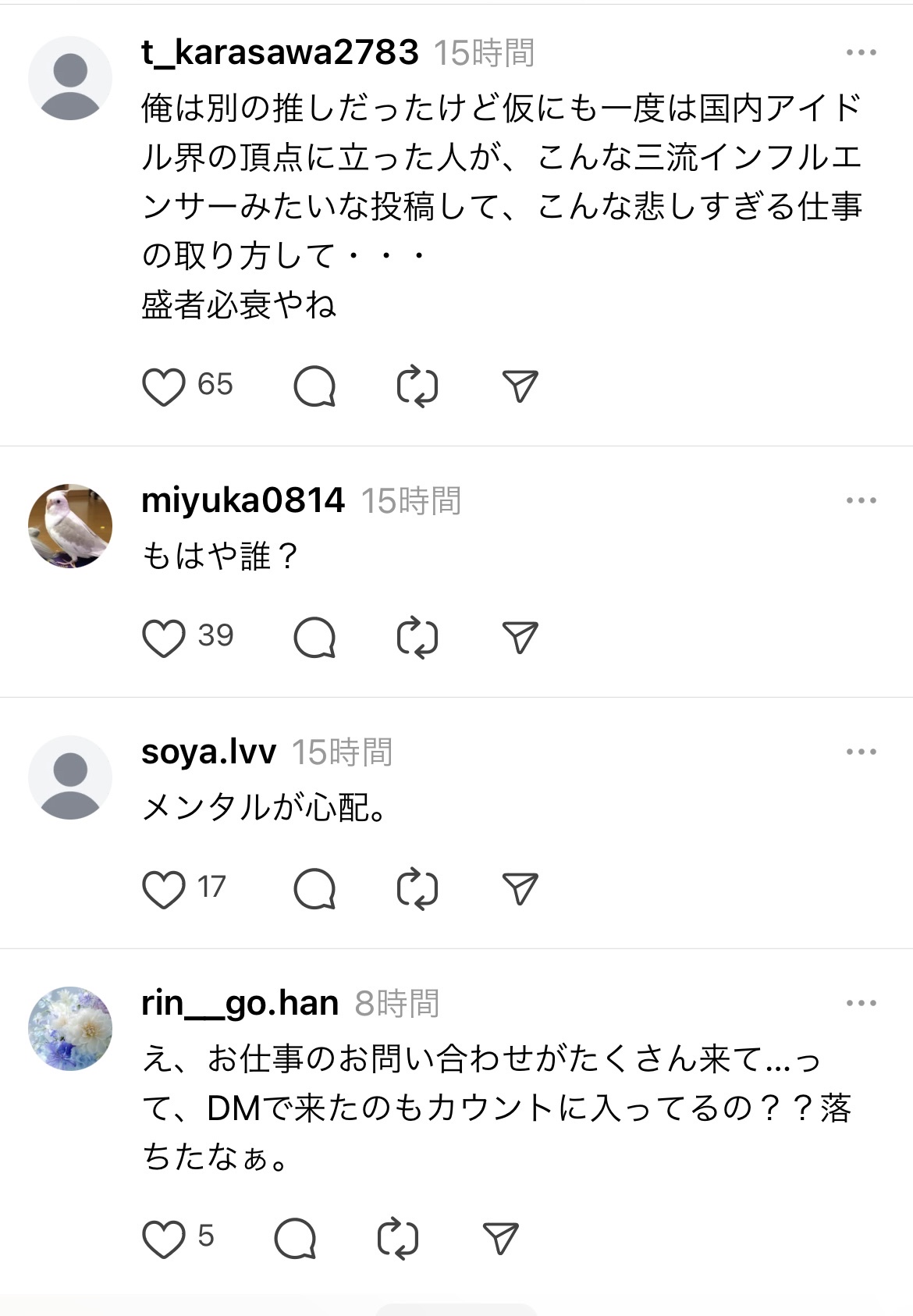Screen dimensions: 913x1316
Task: Open overflow menu on miyuka0814's comment
Action: (x=861, y=500)
